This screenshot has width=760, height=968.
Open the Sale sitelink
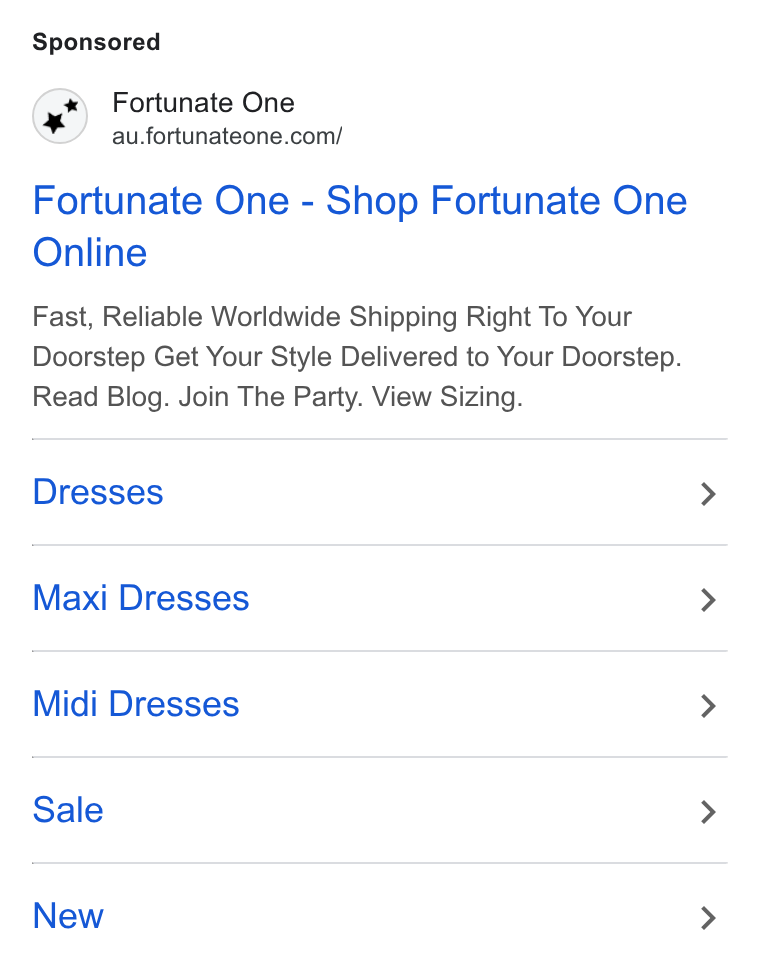coord(380,811)
